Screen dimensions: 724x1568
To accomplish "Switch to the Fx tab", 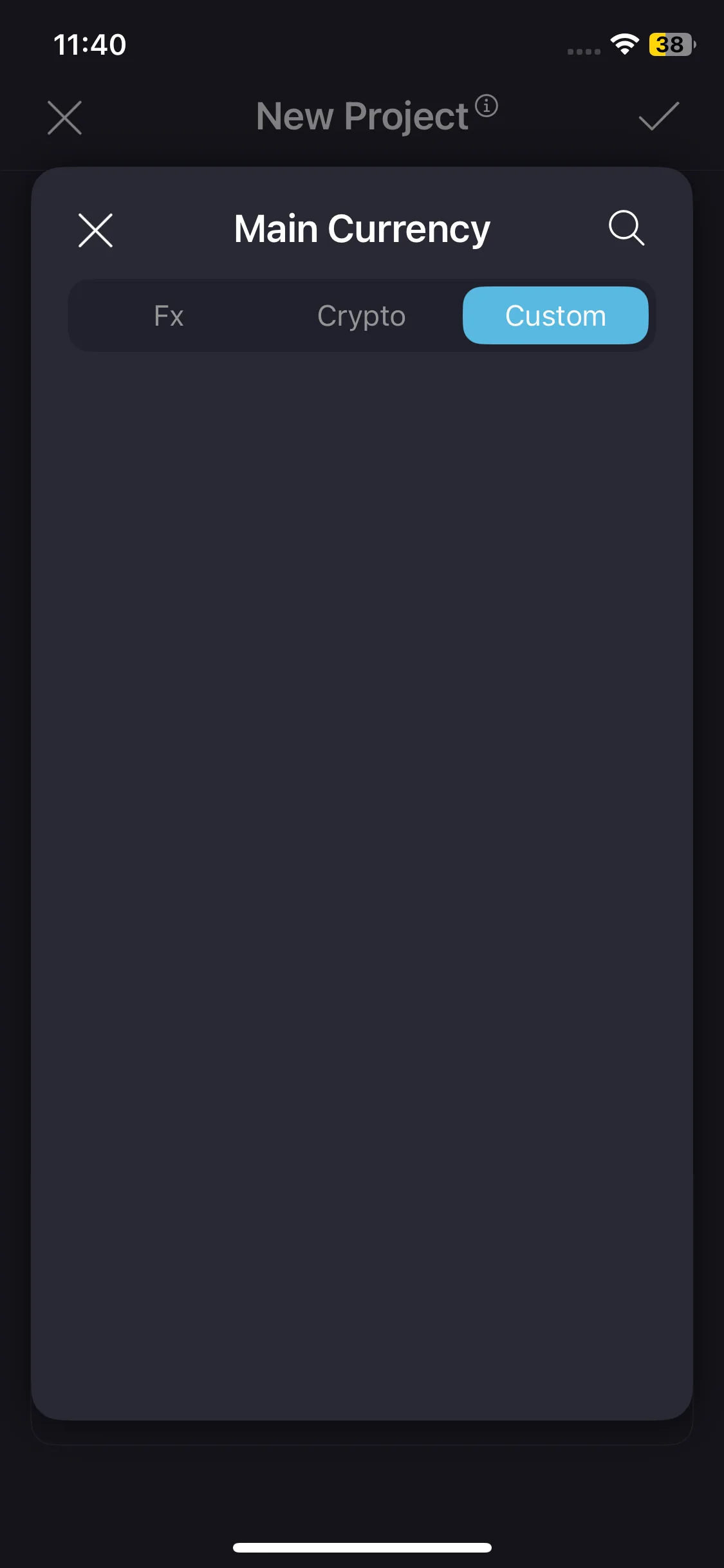I will [169, 315].
